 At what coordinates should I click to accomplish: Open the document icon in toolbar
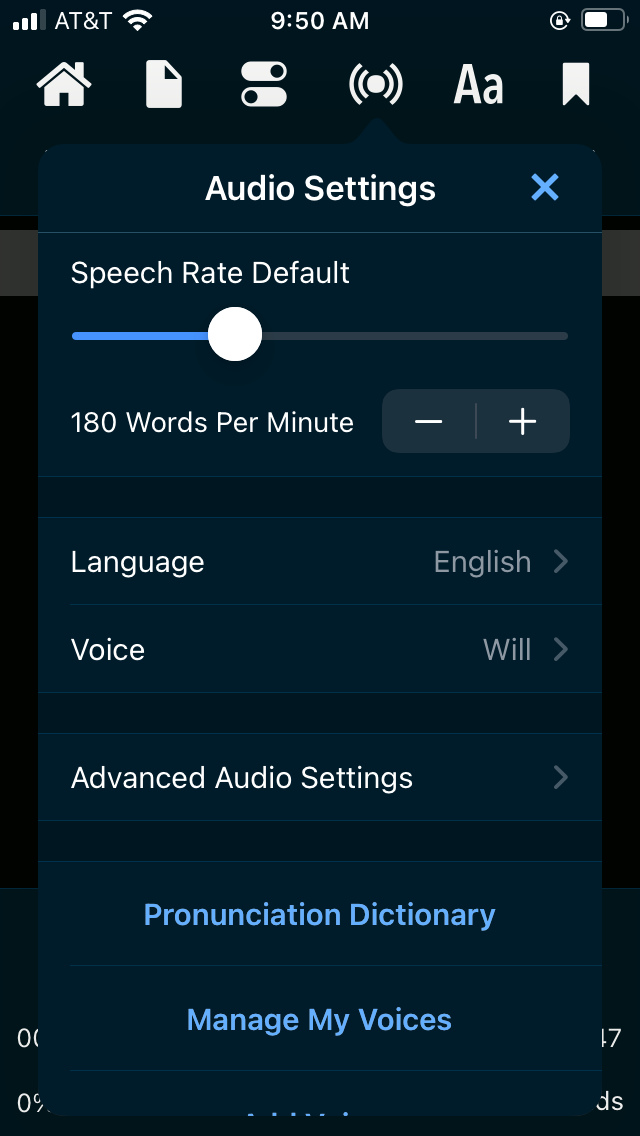click(164, 84)
